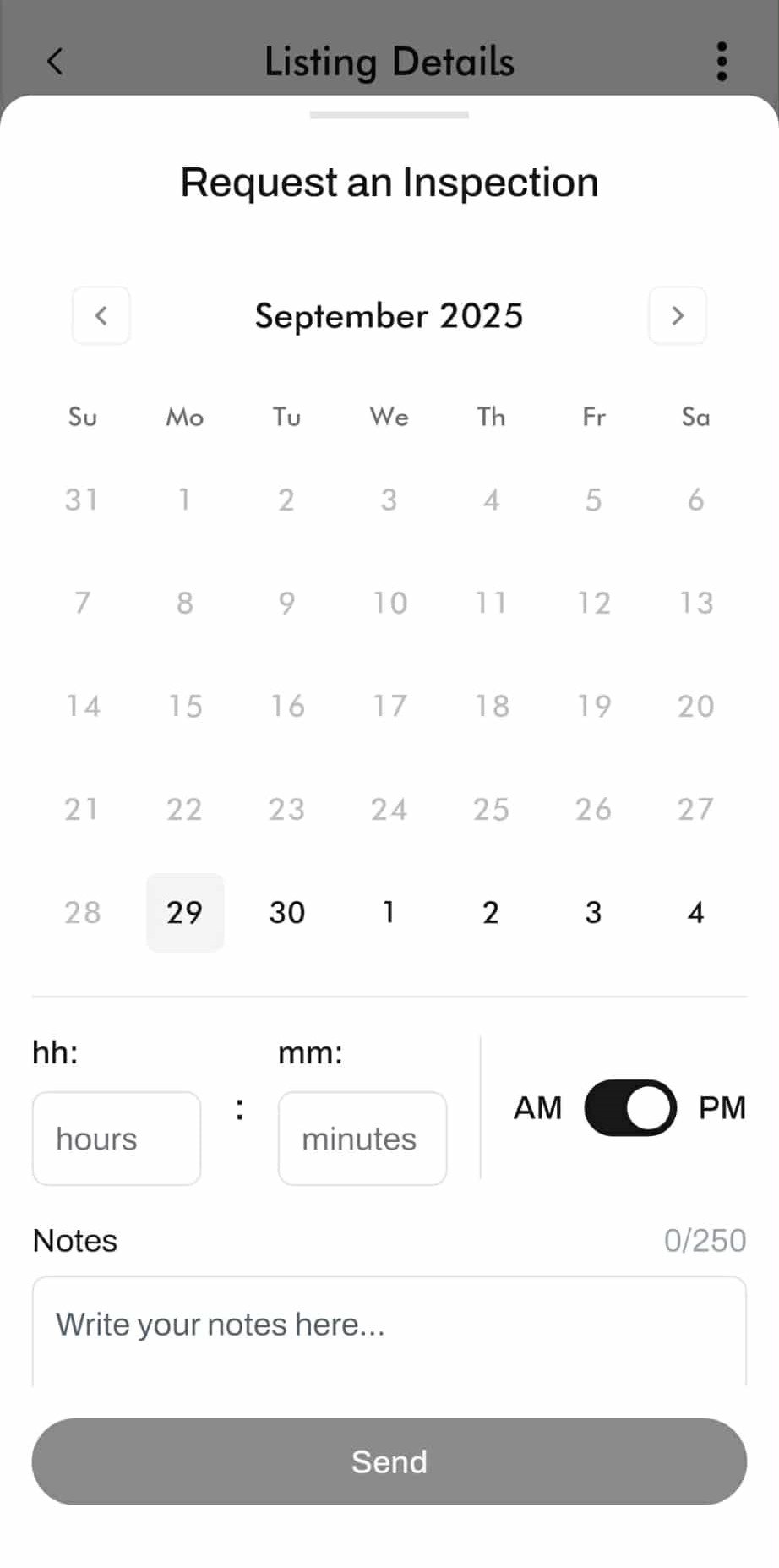Open the three-dot overflow menu
Screen dimensions: 779x1568
point(721,61)
